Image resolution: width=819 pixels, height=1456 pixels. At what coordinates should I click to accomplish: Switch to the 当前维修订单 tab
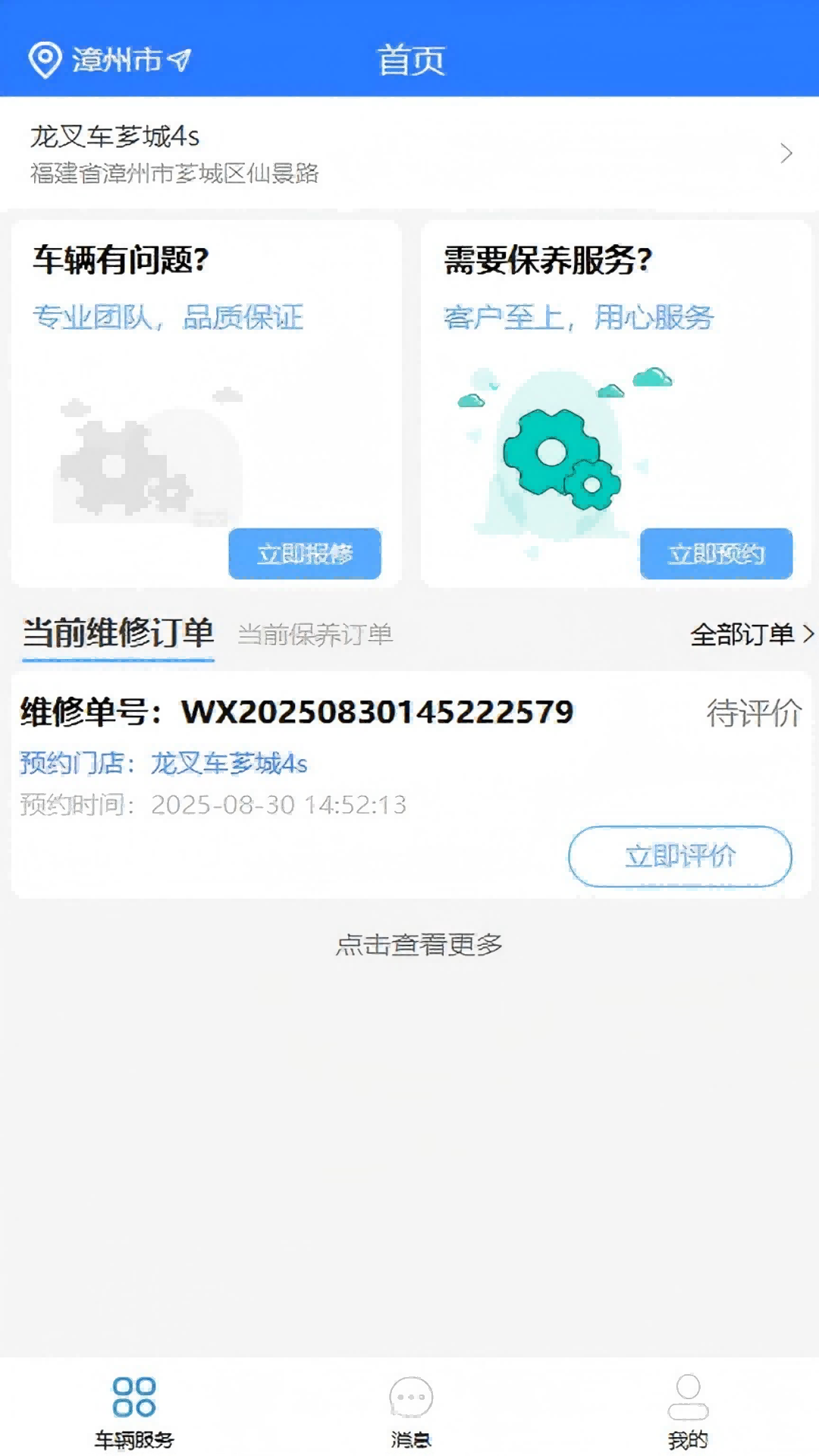pyautogui.click(x=118, y=634)
